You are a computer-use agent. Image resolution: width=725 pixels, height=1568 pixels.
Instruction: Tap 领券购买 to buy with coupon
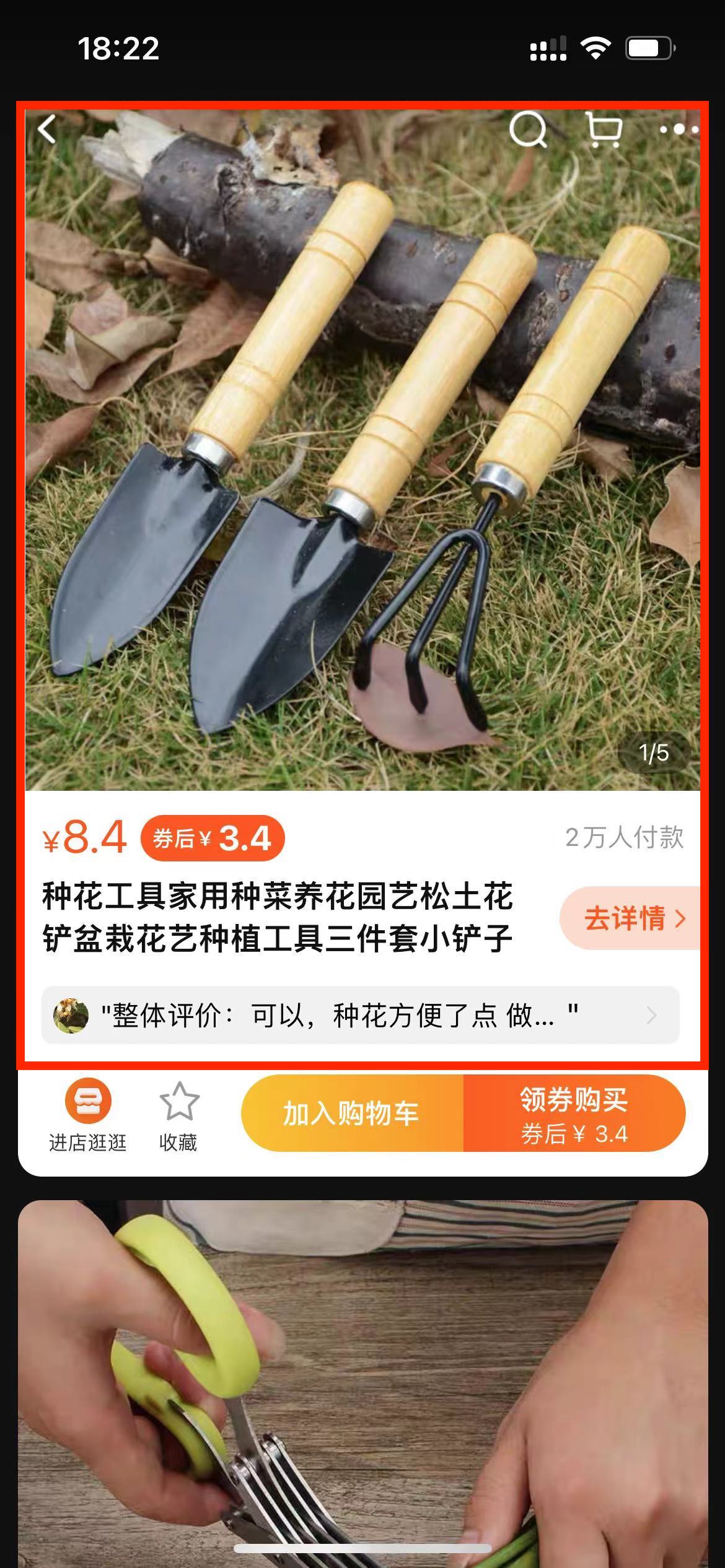[574, 1113]
